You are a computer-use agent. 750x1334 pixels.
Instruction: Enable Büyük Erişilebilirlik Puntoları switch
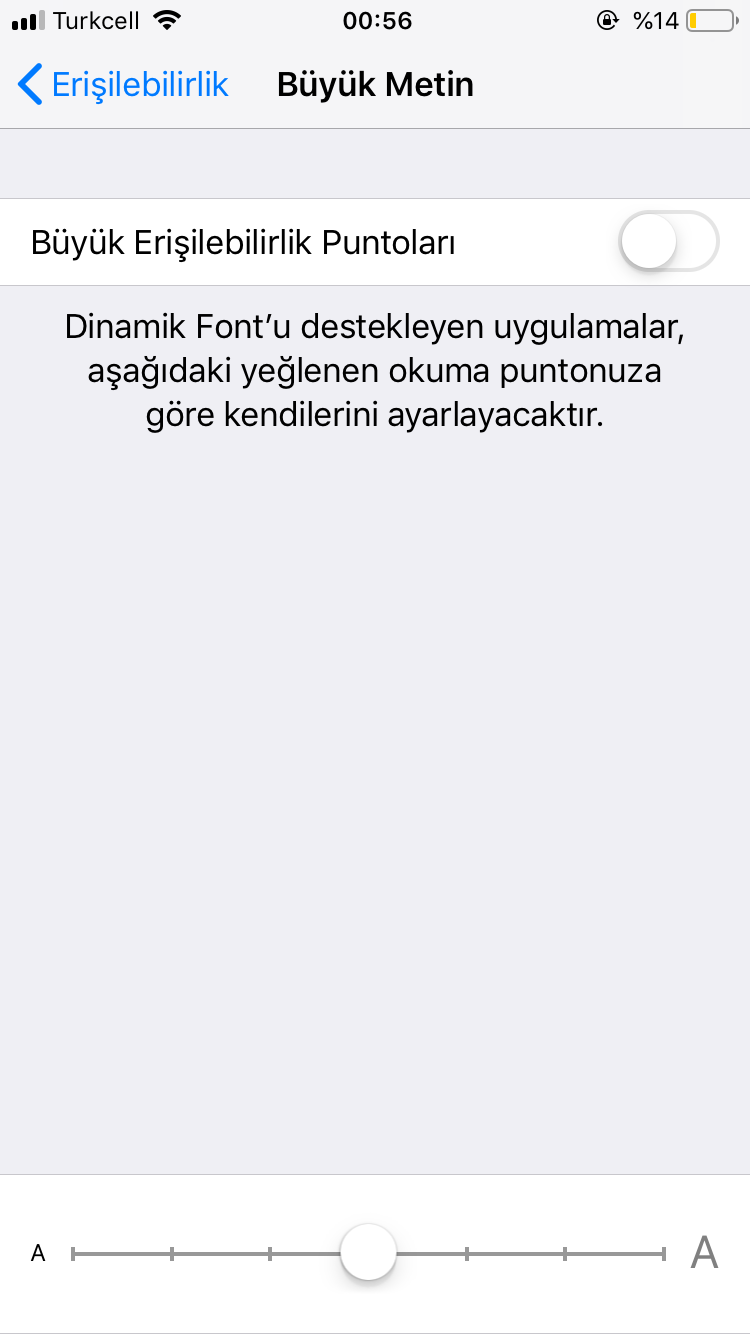(x=668, y=242)
